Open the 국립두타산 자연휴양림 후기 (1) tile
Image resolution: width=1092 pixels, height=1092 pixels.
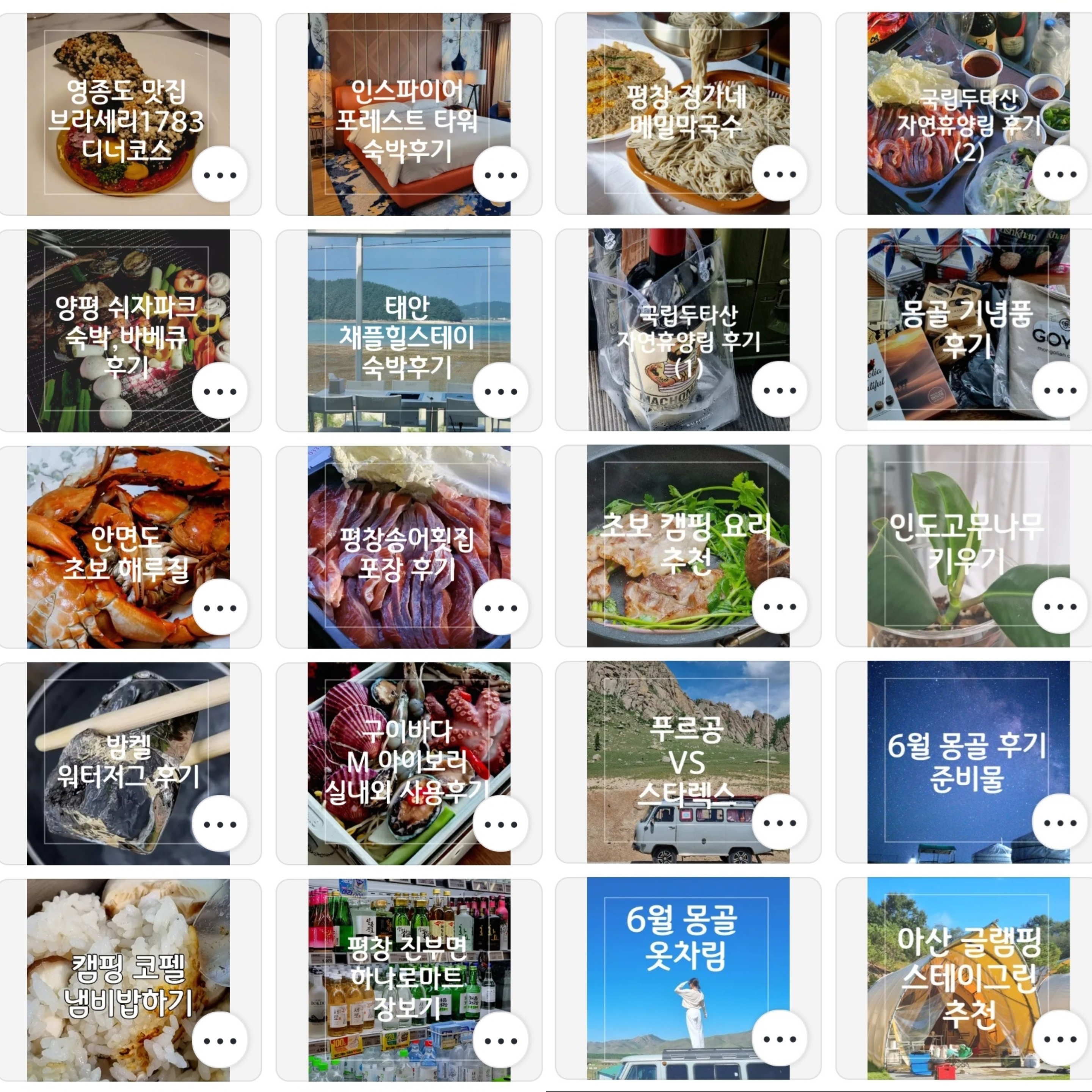pos(688,330)
